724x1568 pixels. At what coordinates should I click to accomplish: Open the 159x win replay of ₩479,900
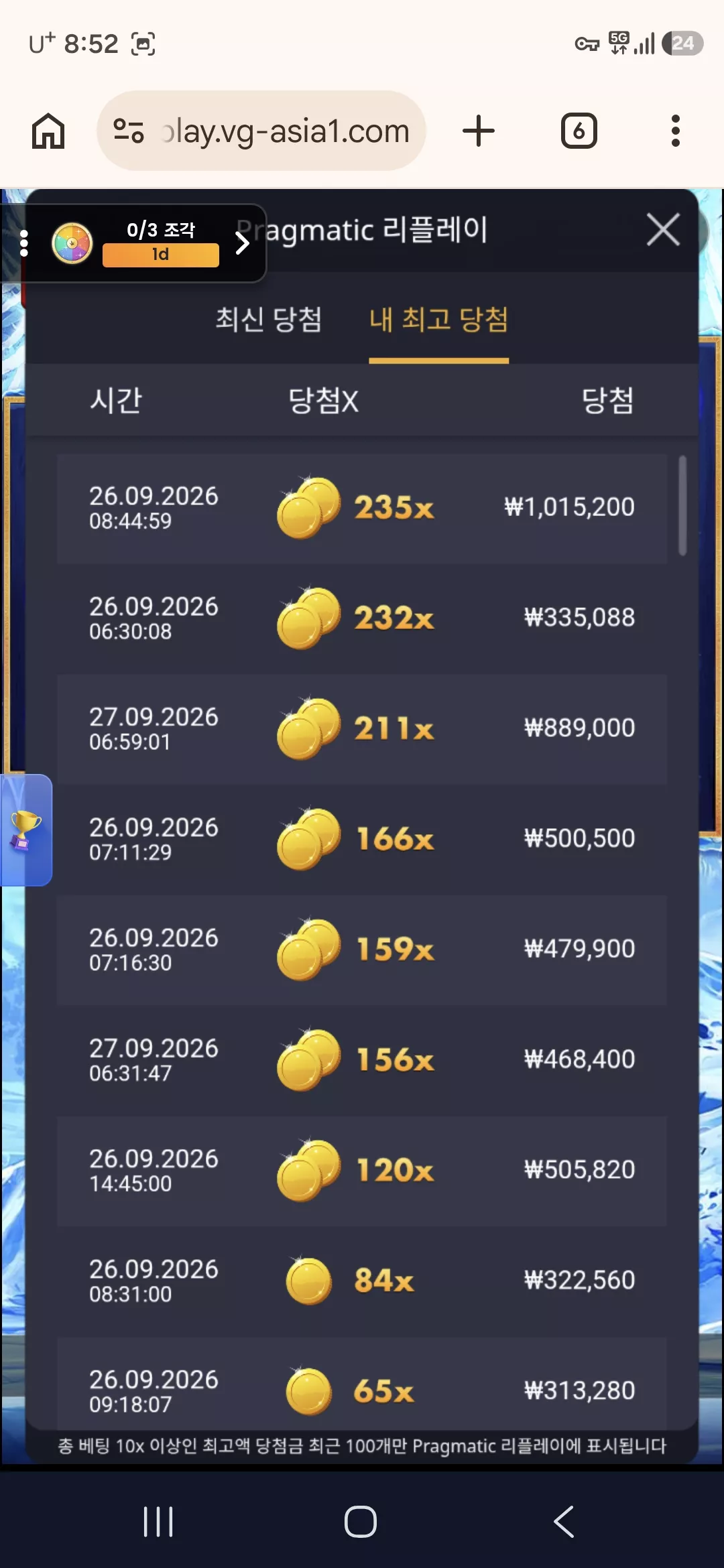tap(362, 950)
